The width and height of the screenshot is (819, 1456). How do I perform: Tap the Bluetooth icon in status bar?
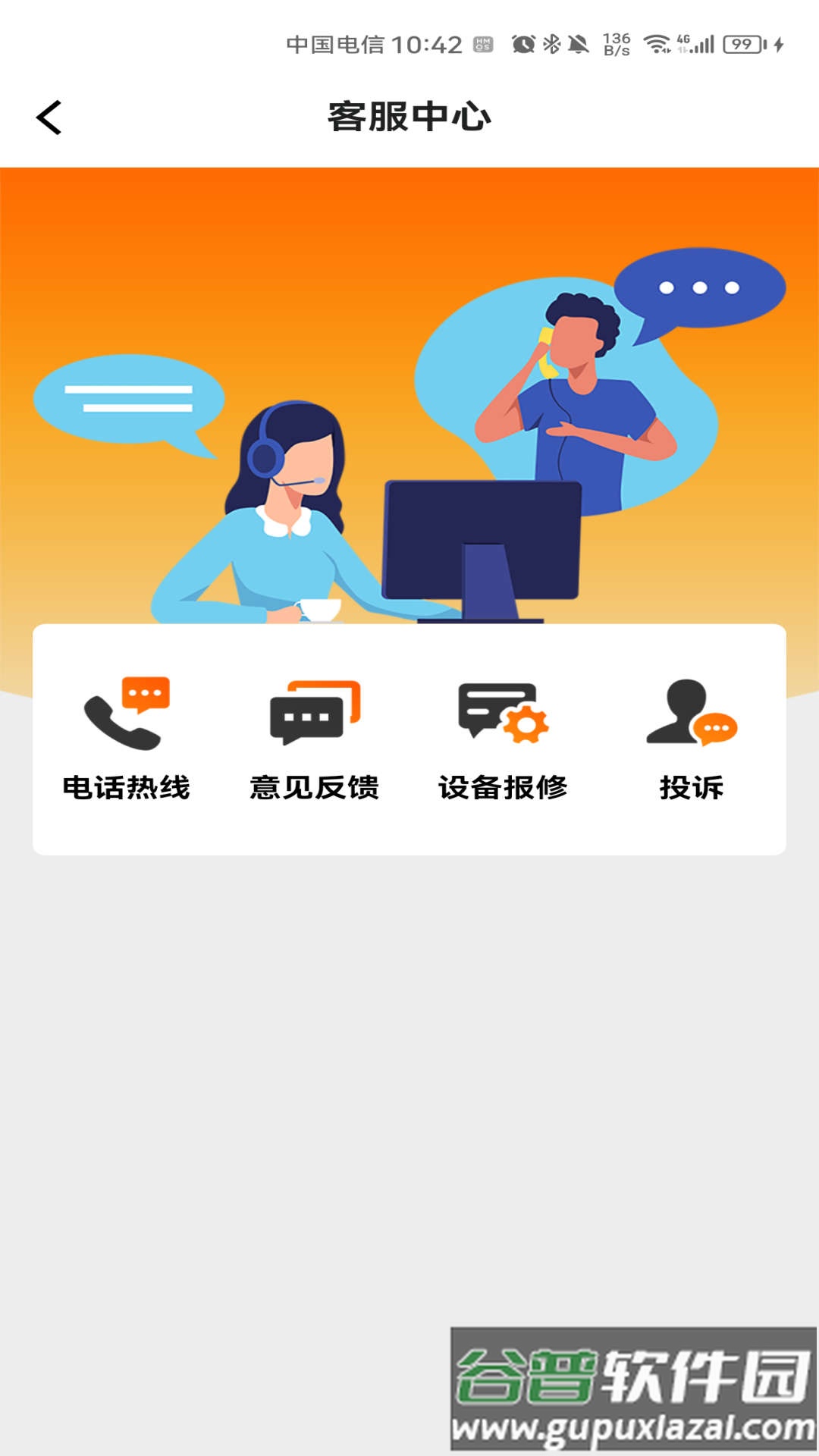pos(551,43)
